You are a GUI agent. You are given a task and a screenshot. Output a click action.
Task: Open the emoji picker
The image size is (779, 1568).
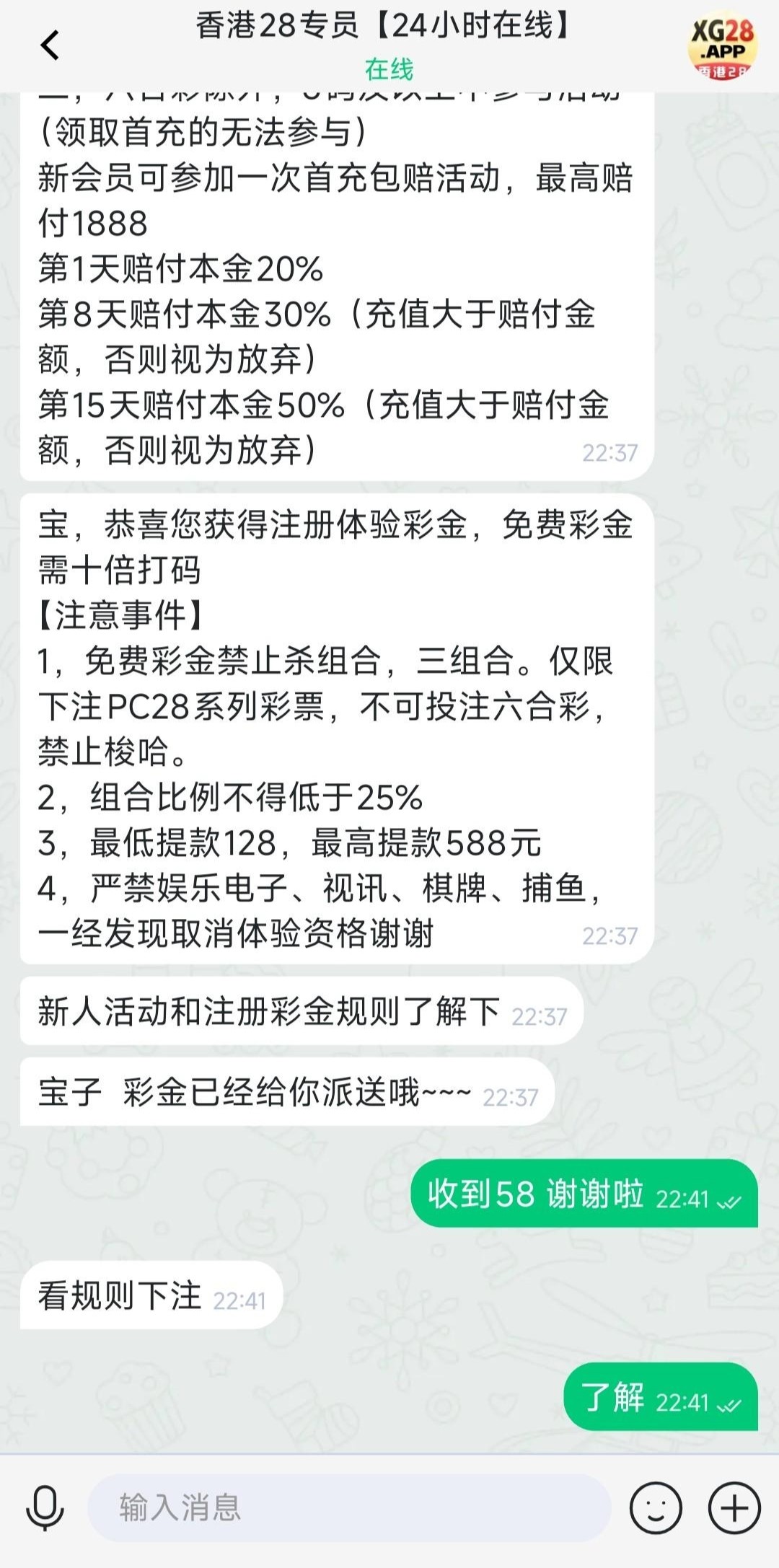coord(655,1507)
